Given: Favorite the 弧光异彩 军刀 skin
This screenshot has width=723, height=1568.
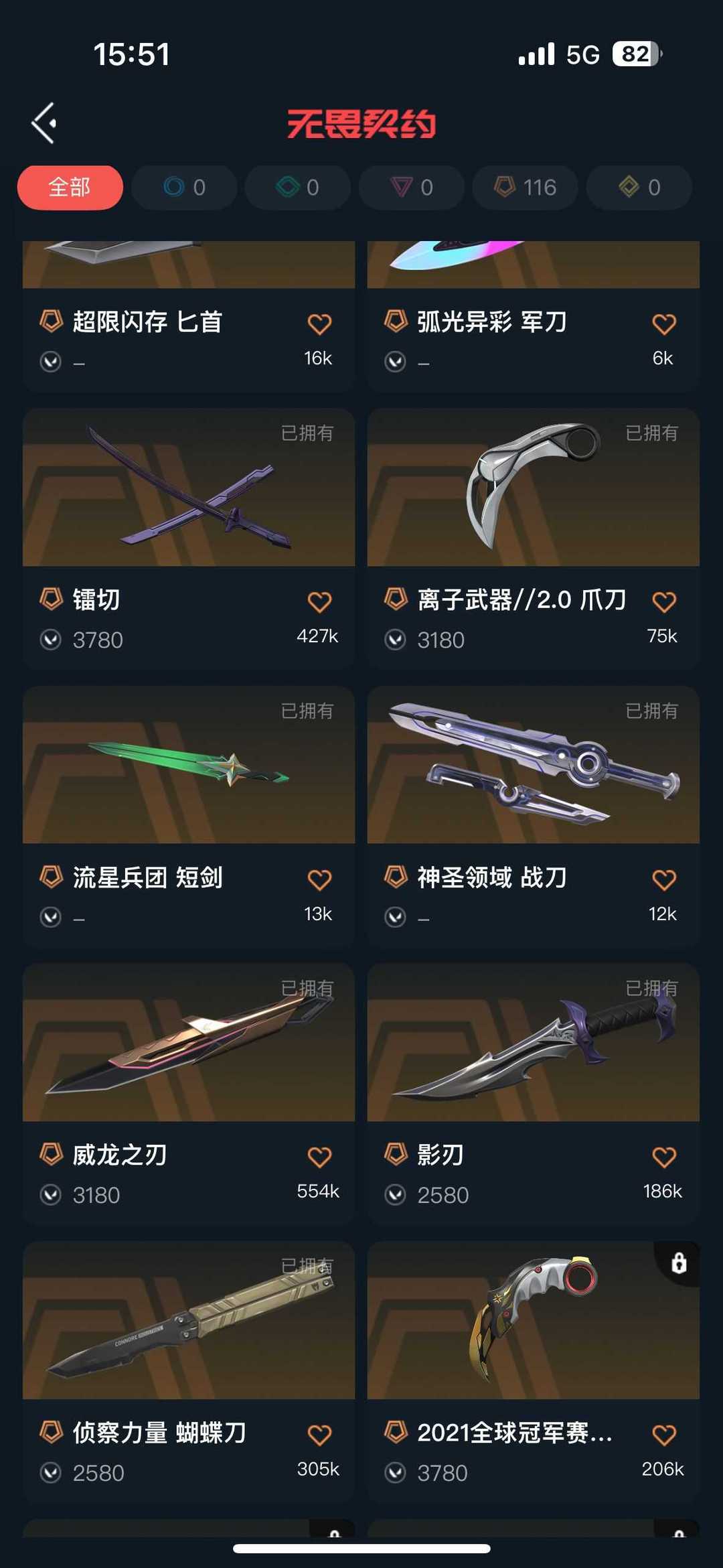Looking at the screenshot, I should pos(664,324).
